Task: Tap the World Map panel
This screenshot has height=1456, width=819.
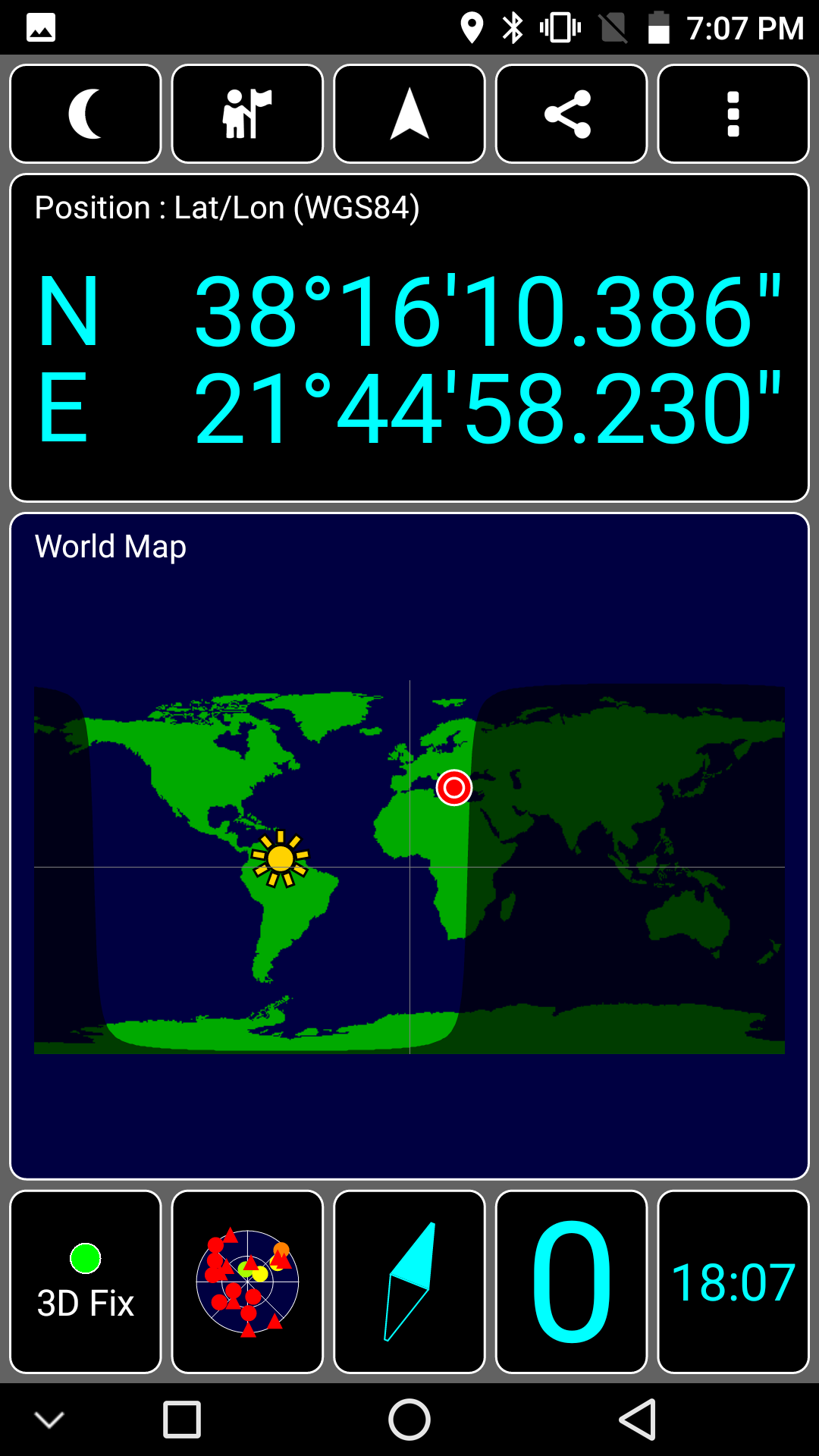Action: (409, 846)
